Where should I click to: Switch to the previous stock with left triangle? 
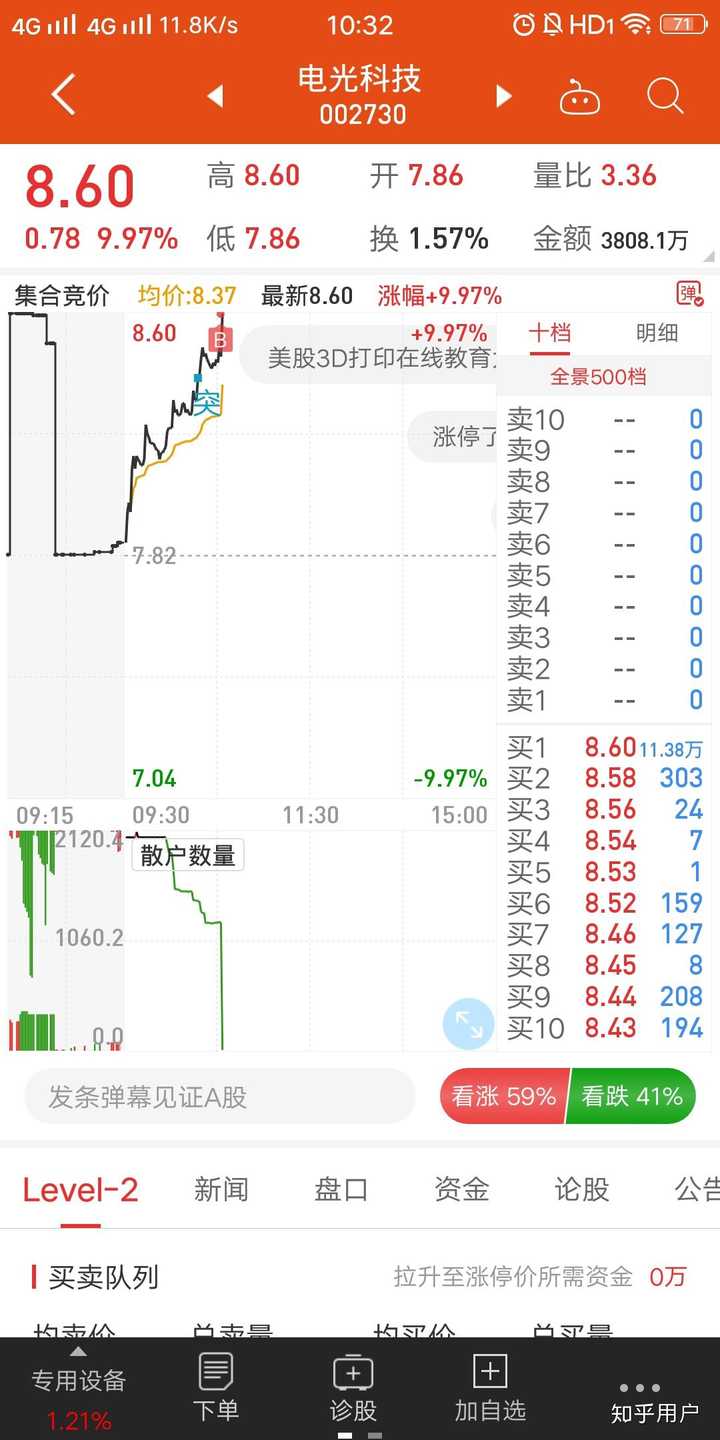click(215, 96)
